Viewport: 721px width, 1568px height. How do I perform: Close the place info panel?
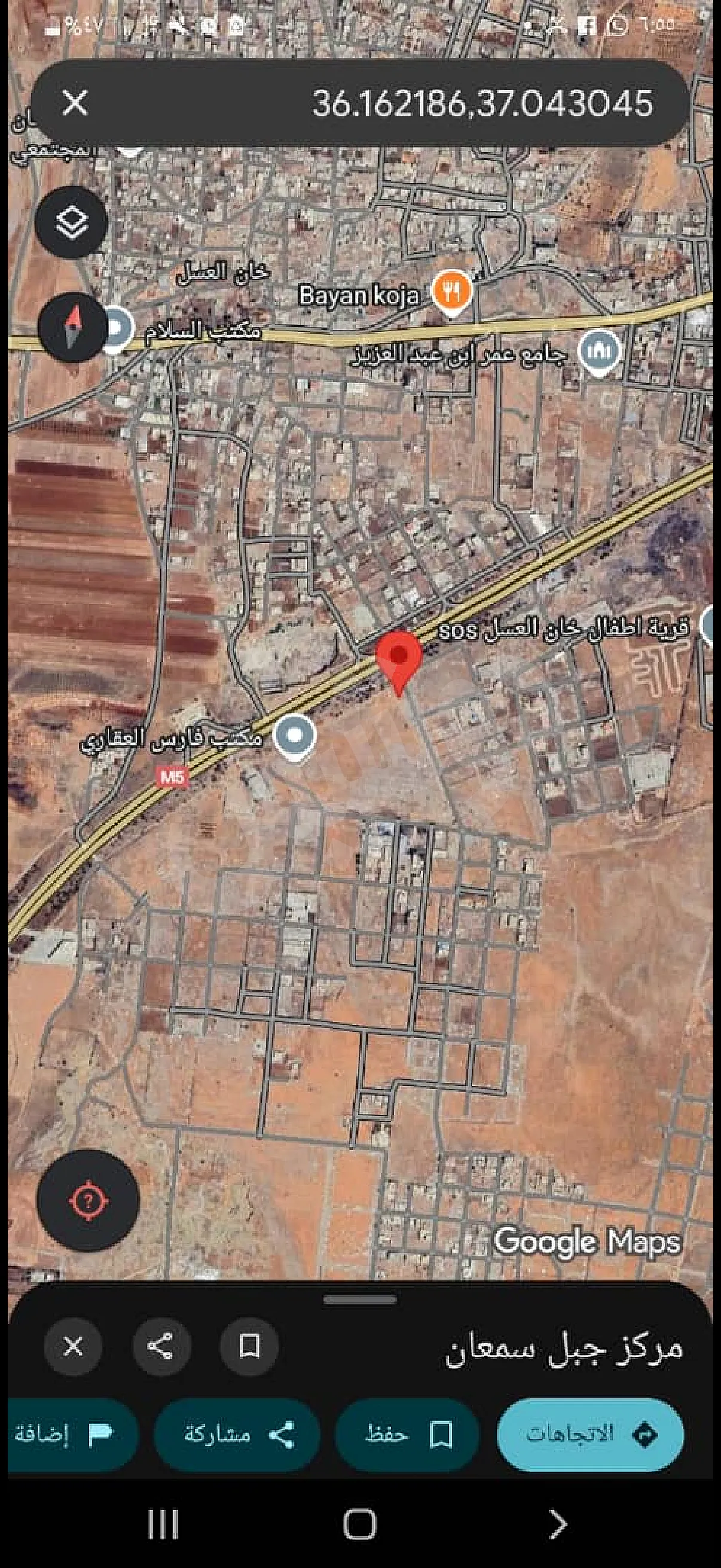tap(73, 1346)
